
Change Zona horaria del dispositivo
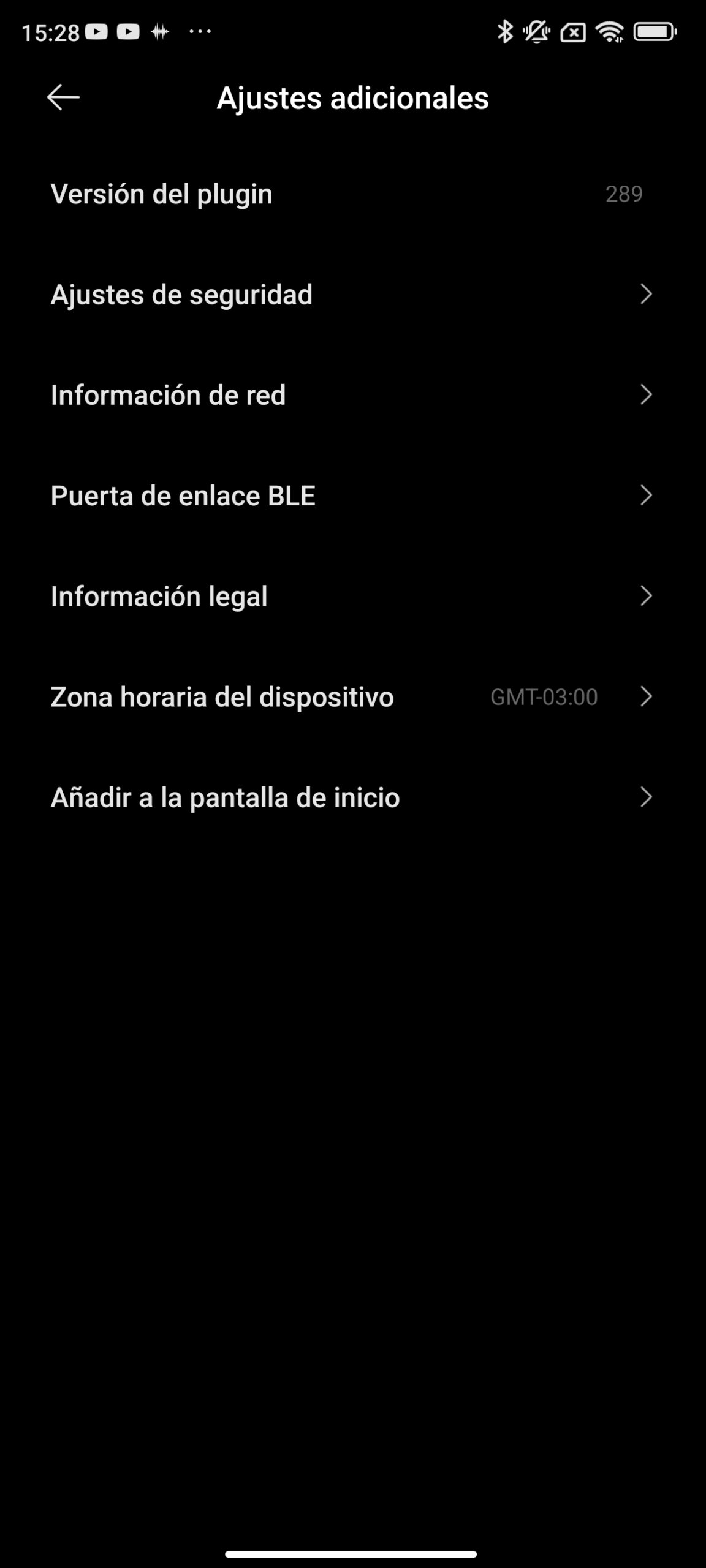pos(352,697)
